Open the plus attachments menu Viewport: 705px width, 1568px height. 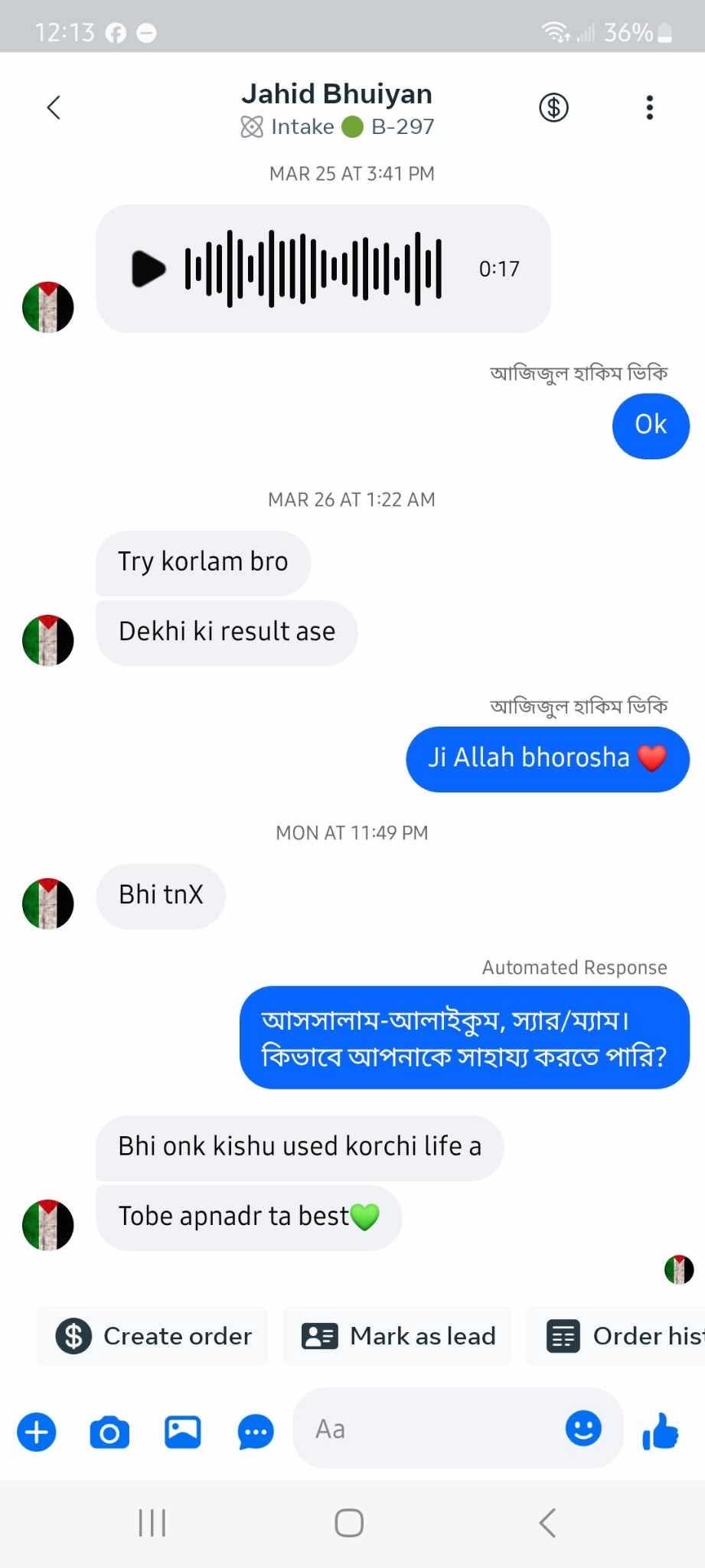[x=37, y=1432]
